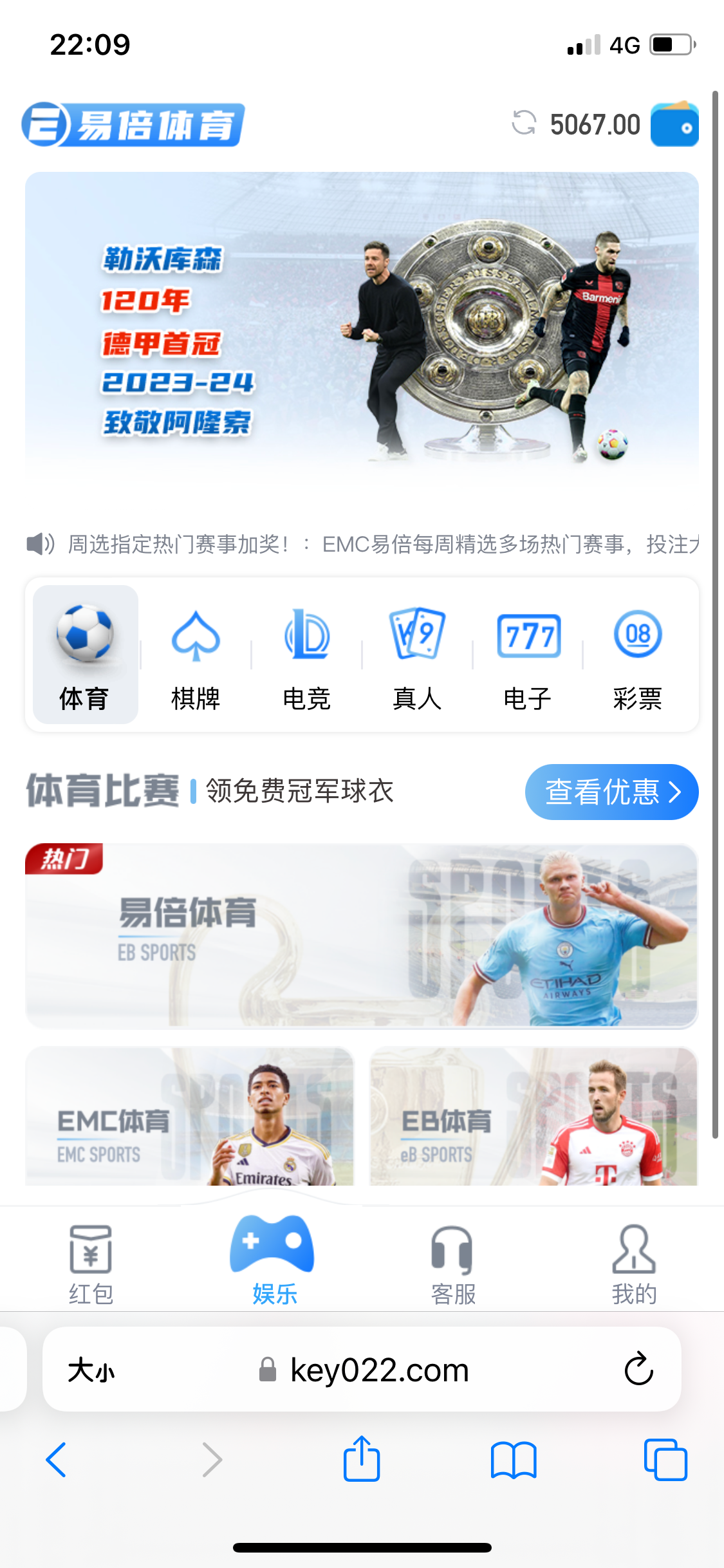Select the 体育 sports category icon
Image resolution: width=724 pixels, height=1568 pixels.
tap(84, 653)
